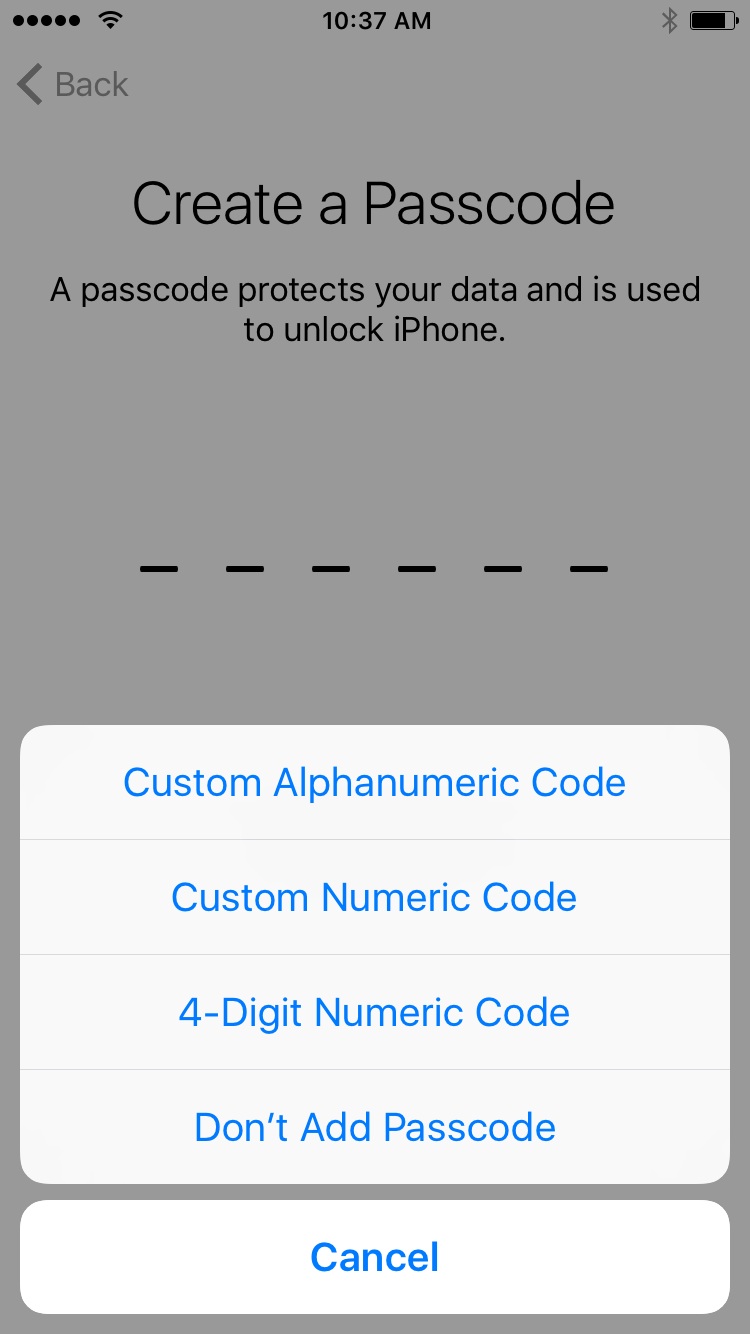Pick the 4-Digit Numeric Code option
Viewport: 750px width, 1334px height.
[375, 1012]
